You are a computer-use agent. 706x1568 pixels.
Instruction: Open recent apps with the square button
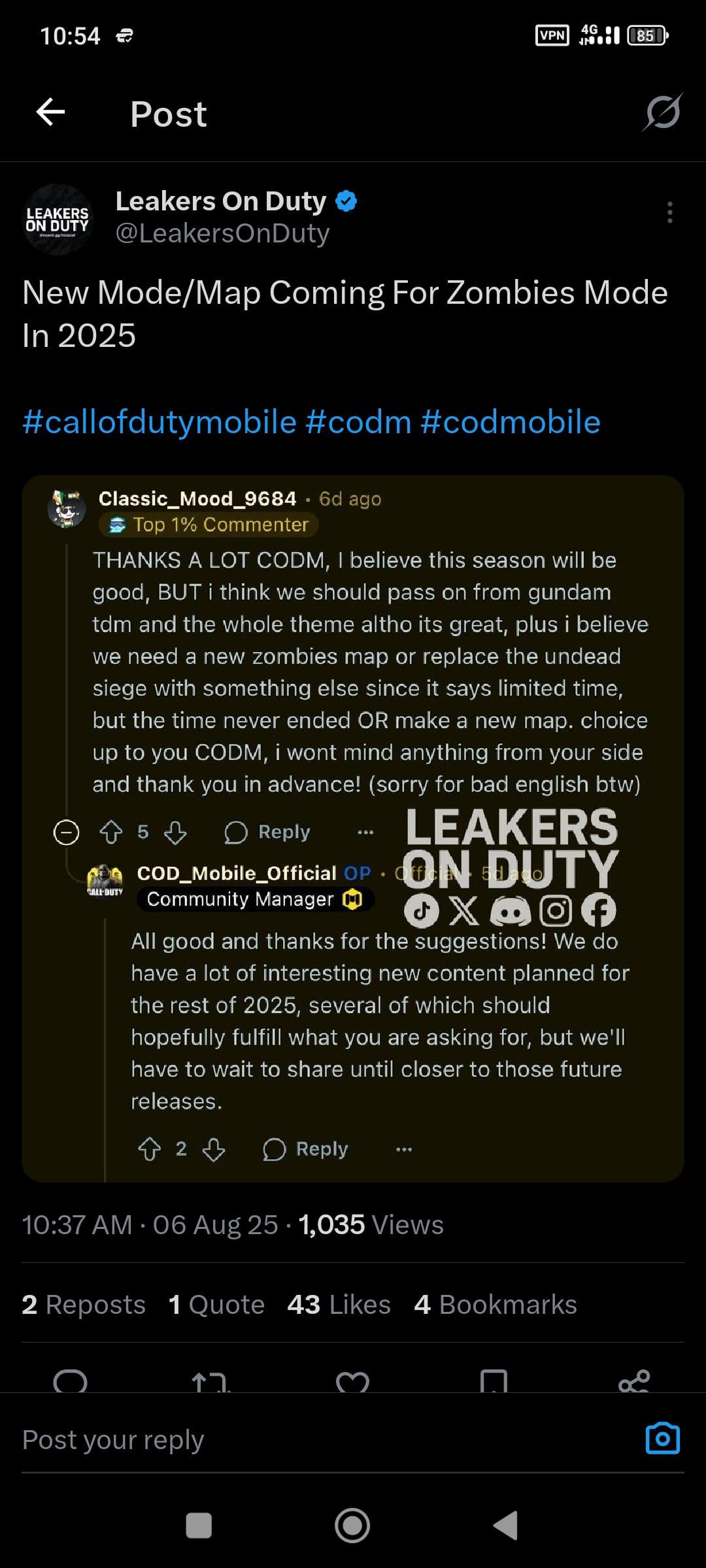(199, 1526)
